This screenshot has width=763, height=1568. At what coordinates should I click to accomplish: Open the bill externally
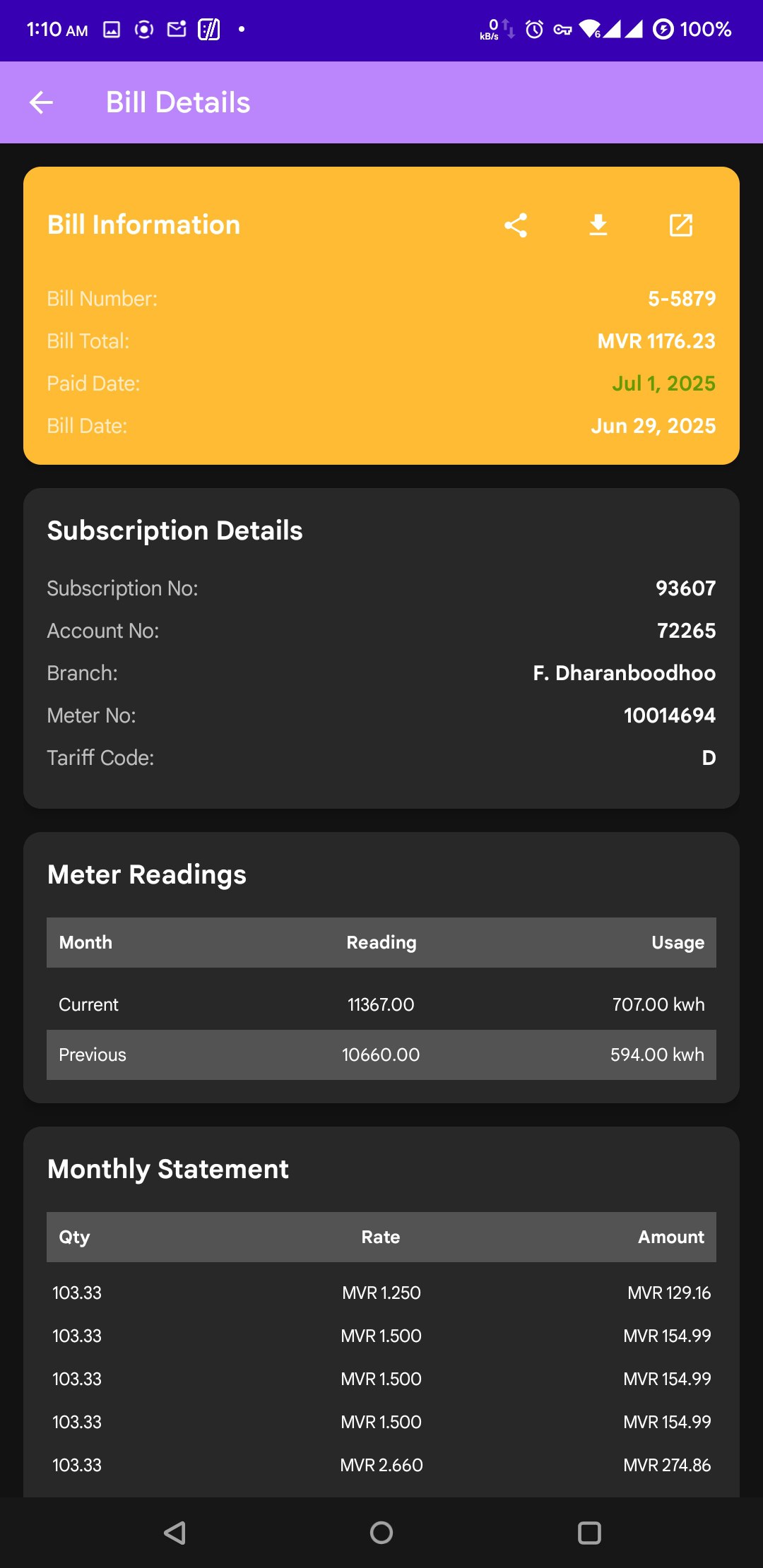(x=681, y=225)
